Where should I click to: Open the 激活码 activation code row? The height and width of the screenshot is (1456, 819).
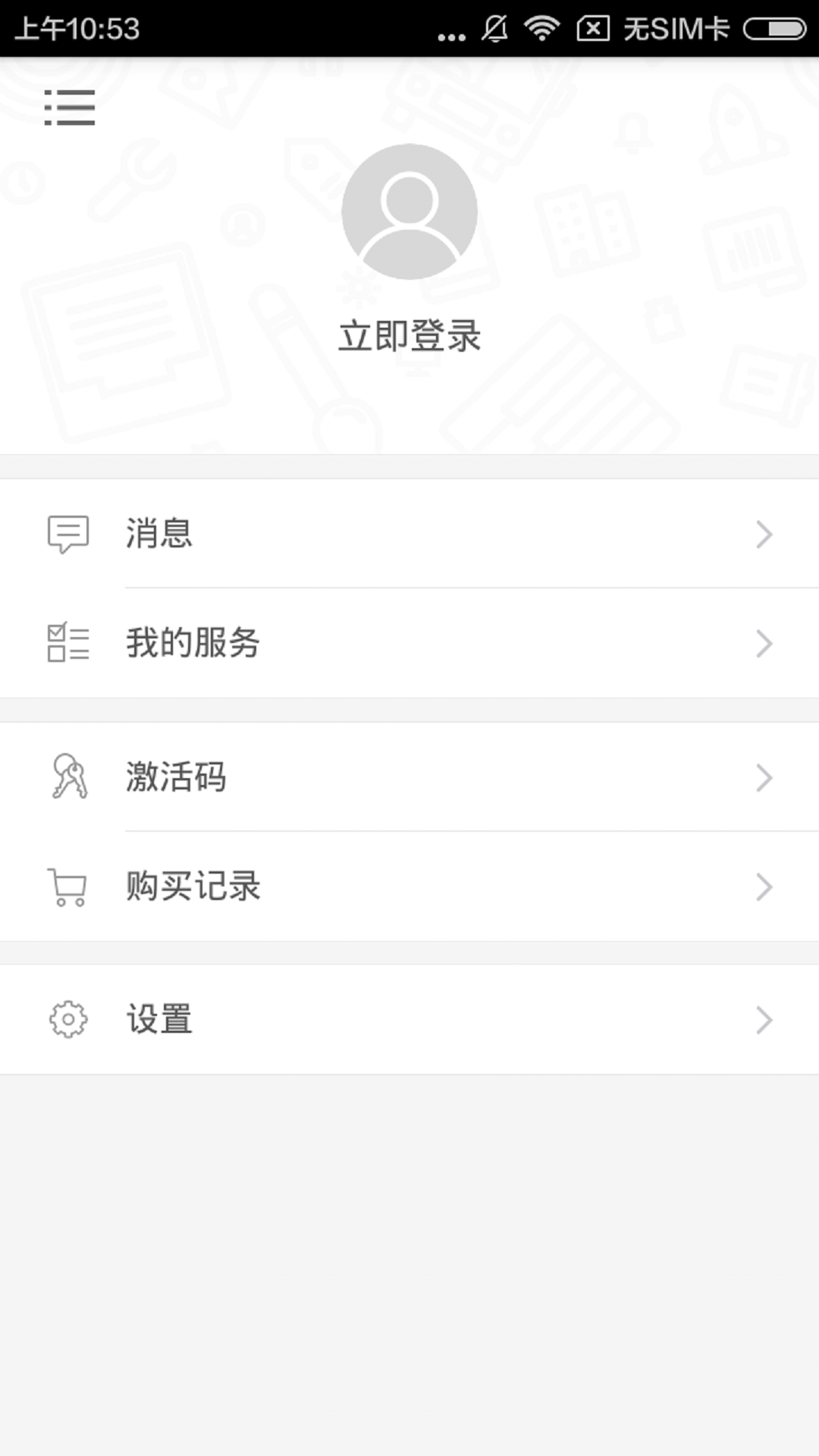tap(409, 777)
